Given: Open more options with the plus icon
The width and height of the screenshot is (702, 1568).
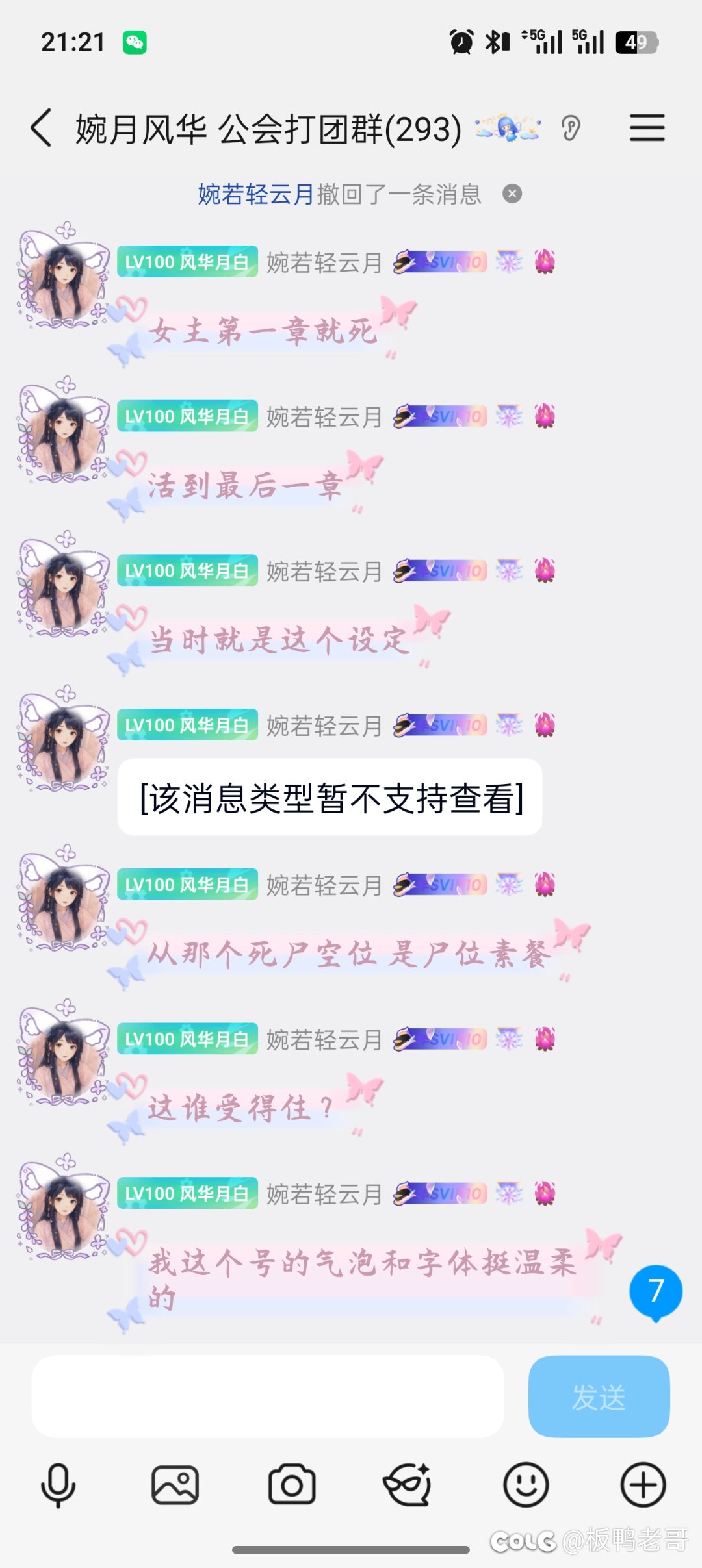Looking at the screenshot, I should [643, 1485].
